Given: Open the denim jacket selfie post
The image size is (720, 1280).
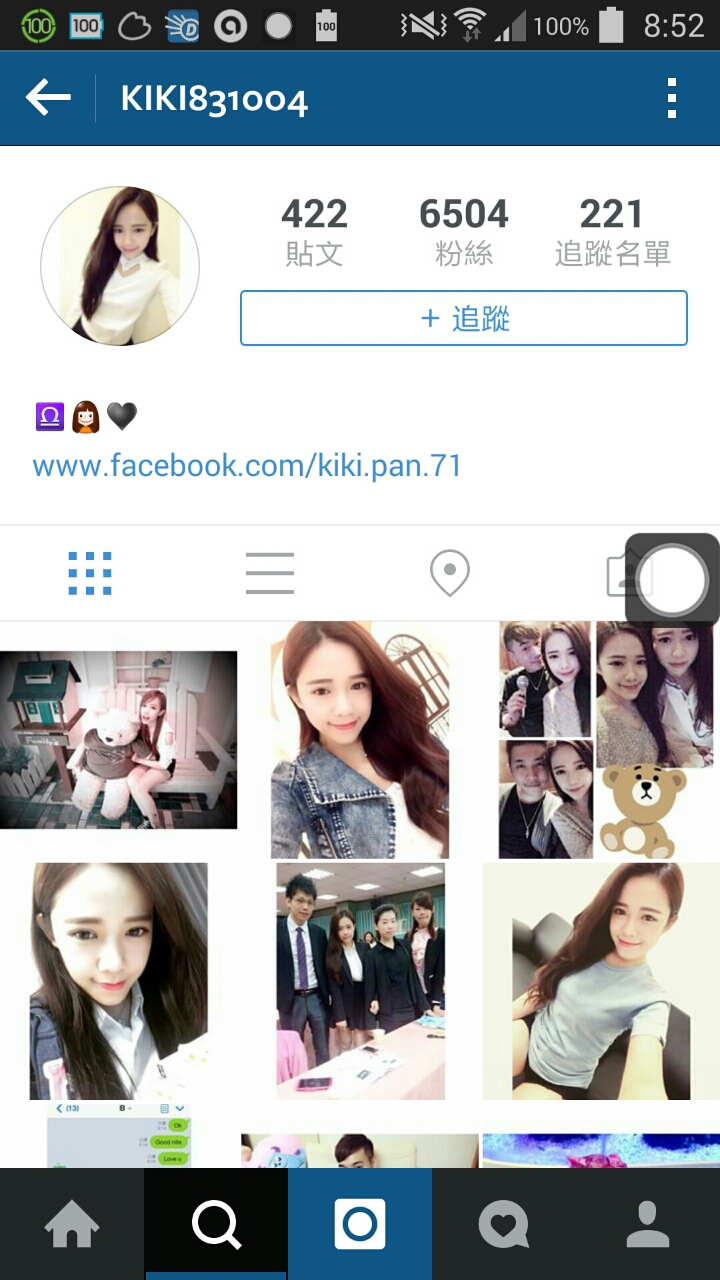Looking at the screenshot, I should coord(360,740).
